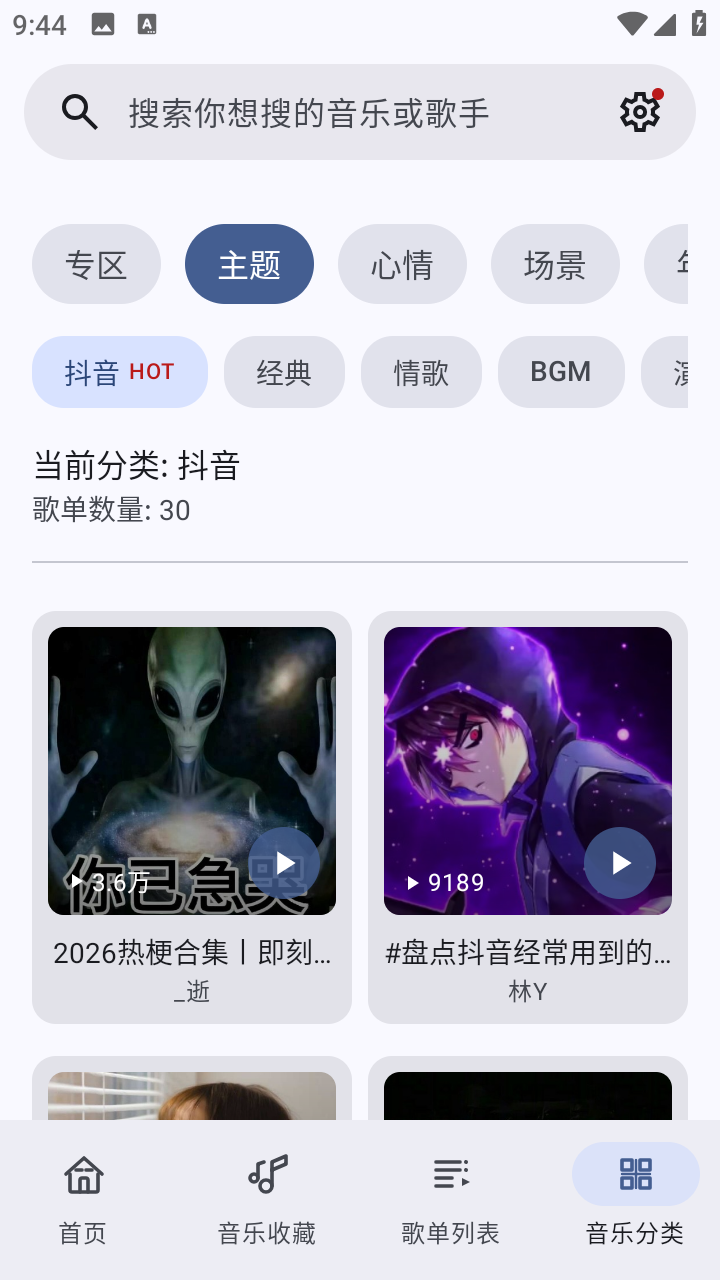Image resolution: width=720 pixels, height=1280 pixels.
Task: Toggle the BGM filter chip
Action: click(x=561, y=371)
